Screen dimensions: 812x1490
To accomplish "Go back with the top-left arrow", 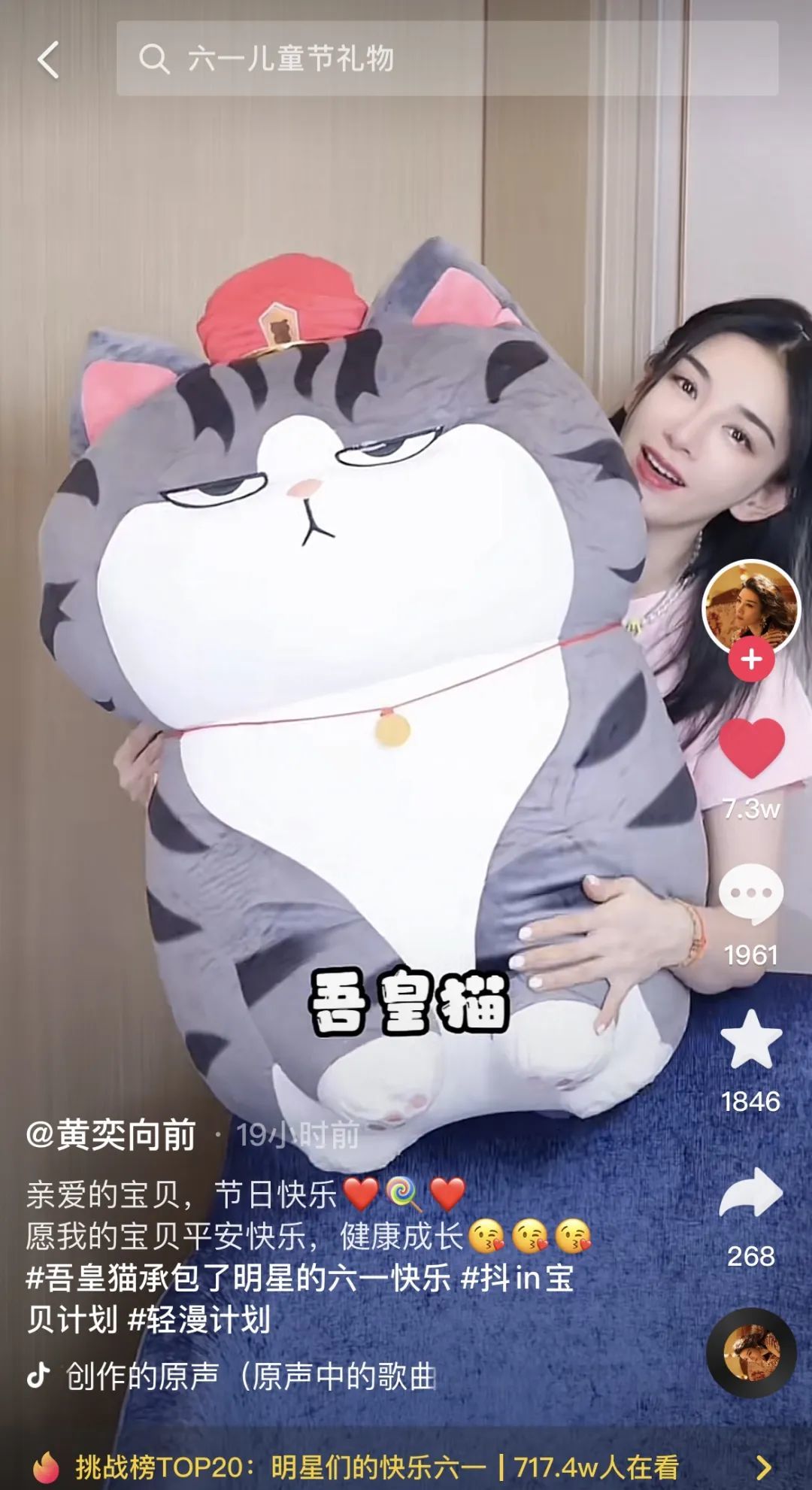I will pyautogui.click(x=49, y=60).
